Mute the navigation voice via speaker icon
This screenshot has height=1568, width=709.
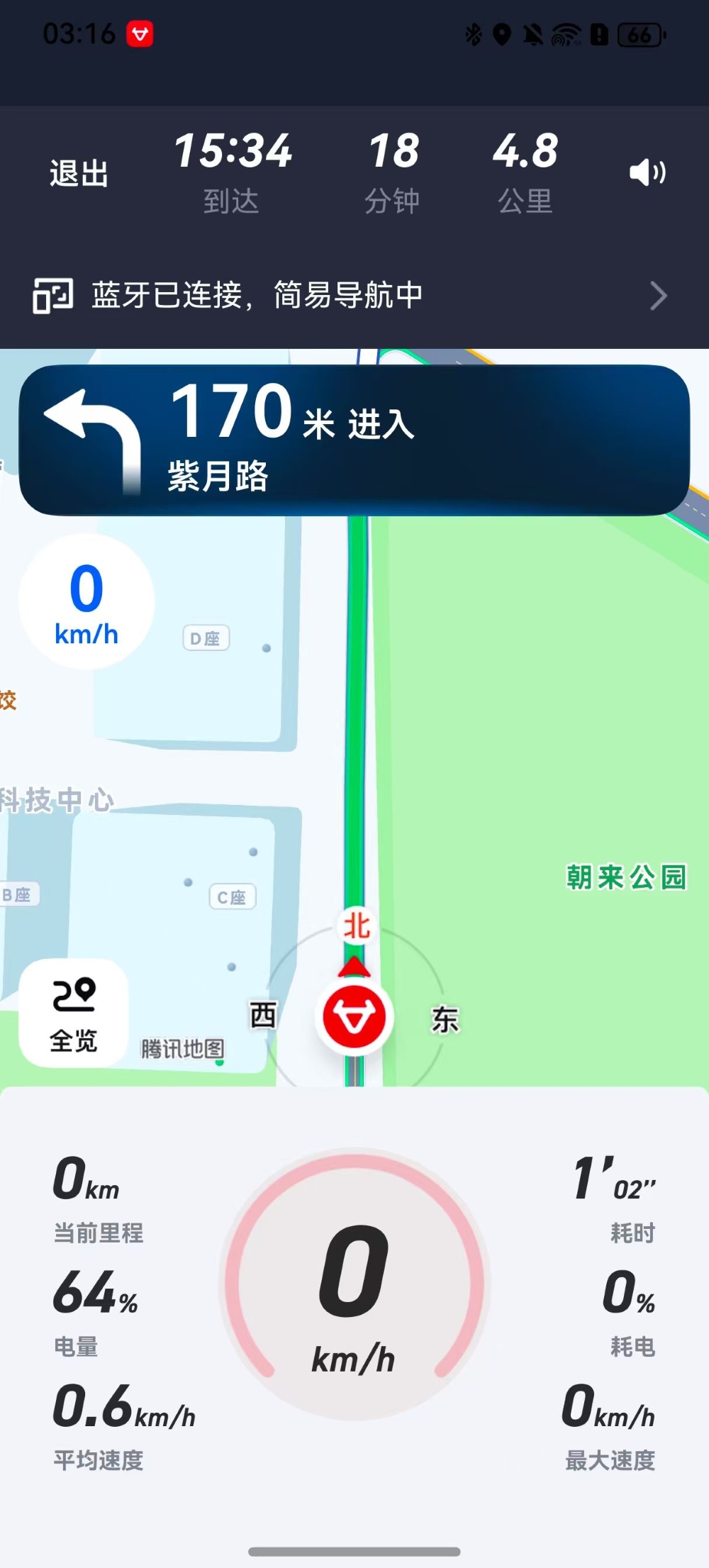pos(647,172)
